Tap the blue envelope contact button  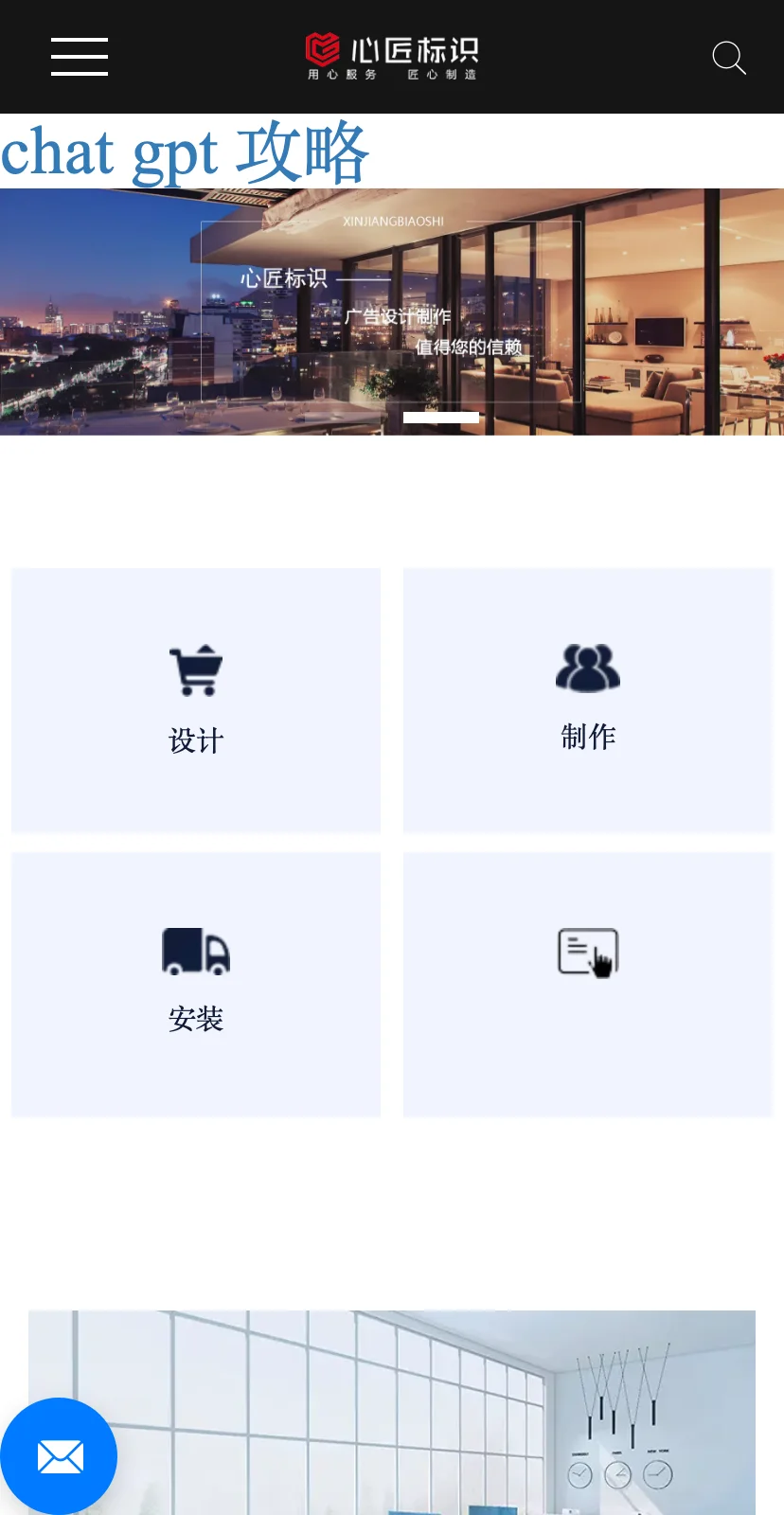pos(59,1456)
